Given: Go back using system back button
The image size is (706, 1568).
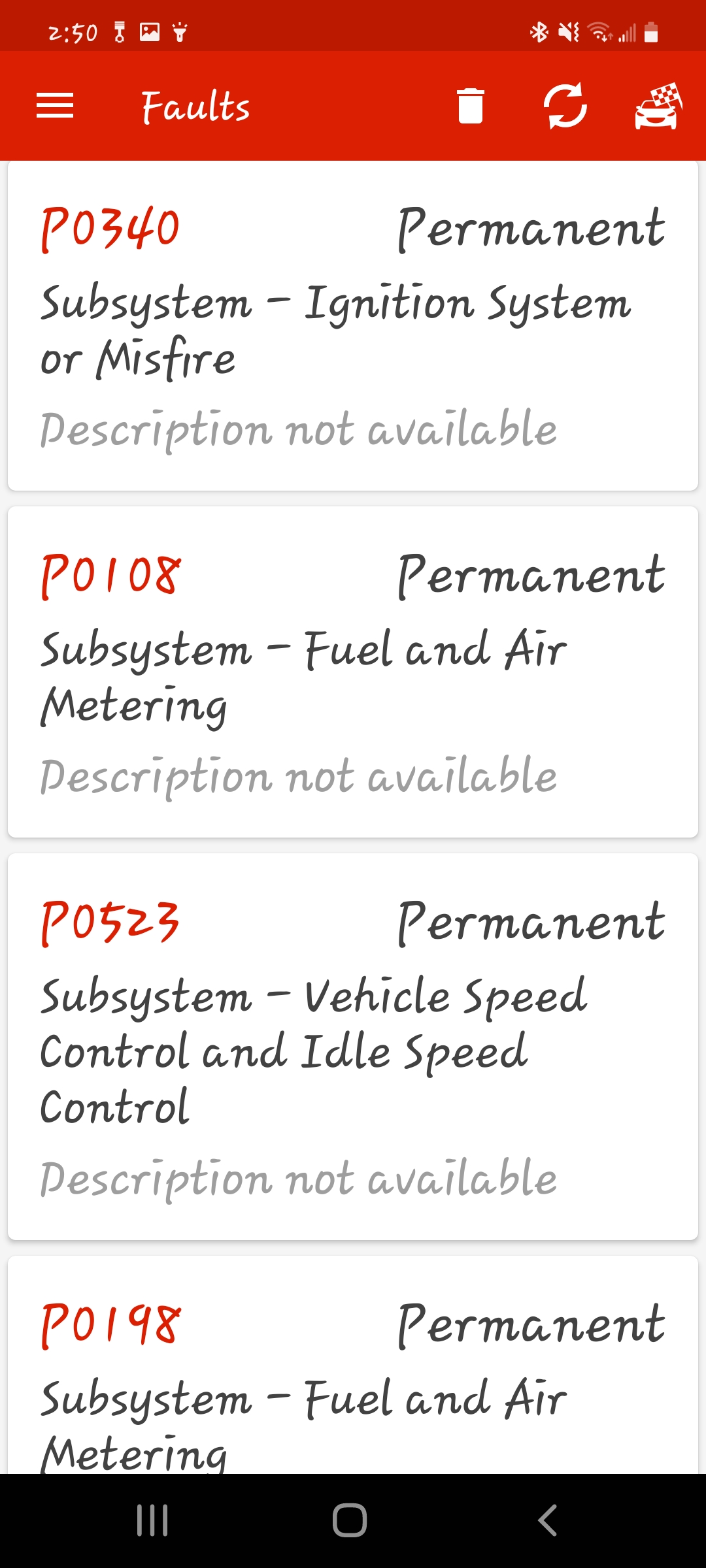Looking at the screenshot, I should pyautogui.click(x=548, y=1520).
